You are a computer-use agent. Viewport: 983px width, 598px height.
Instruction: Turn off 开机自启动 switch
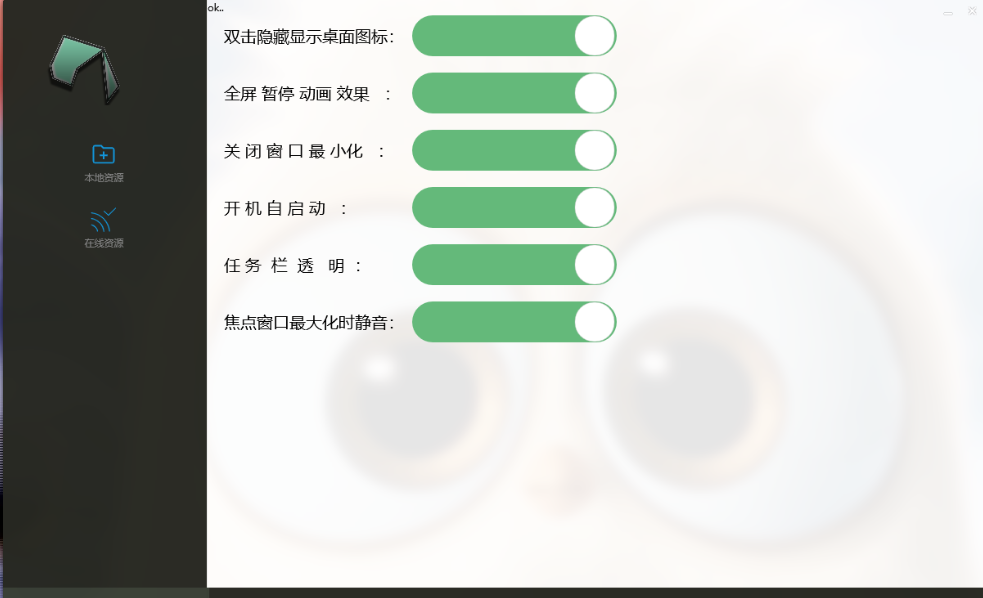[x=514, y=207]
